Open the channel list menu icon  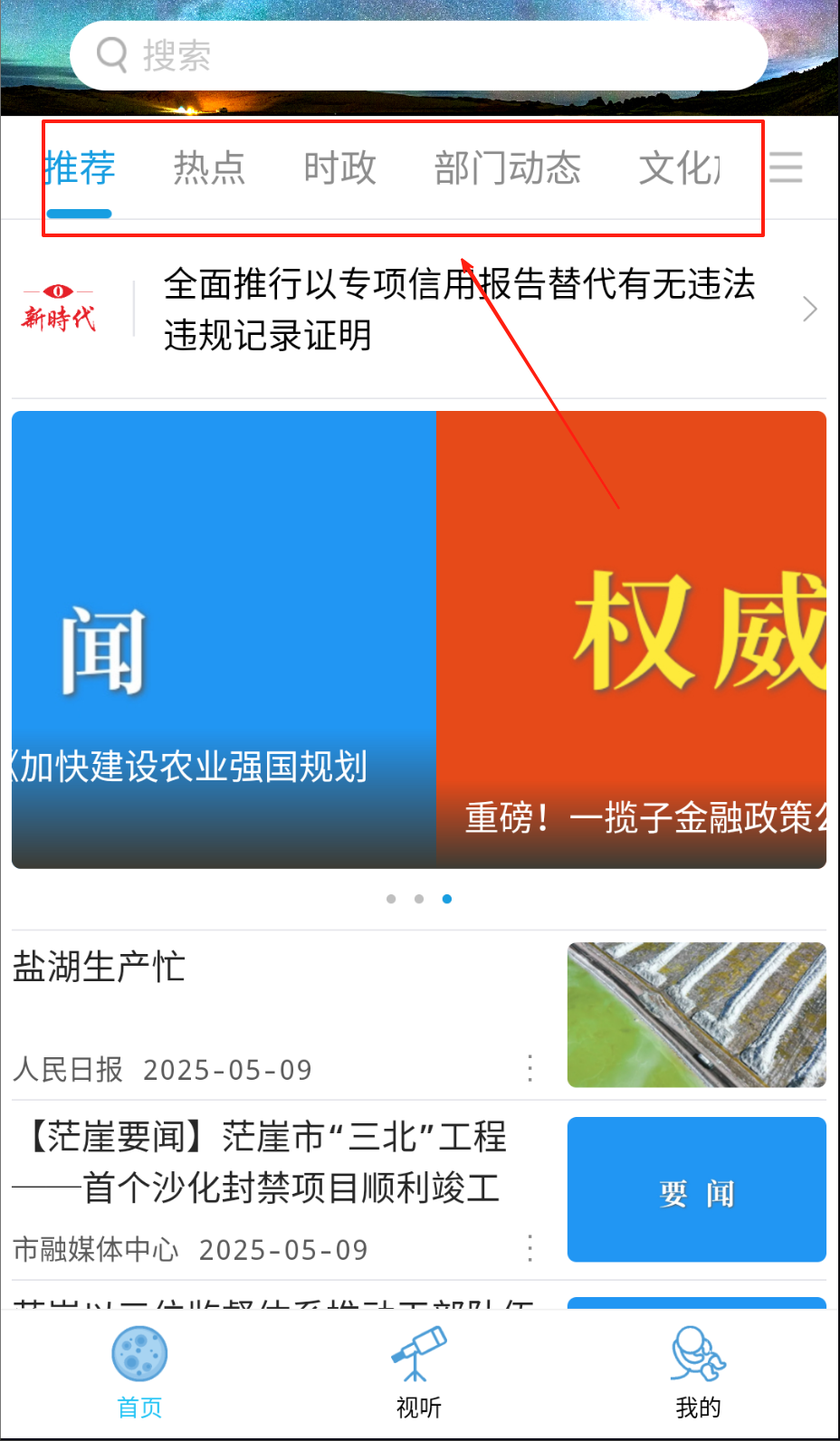pos(786,167)
